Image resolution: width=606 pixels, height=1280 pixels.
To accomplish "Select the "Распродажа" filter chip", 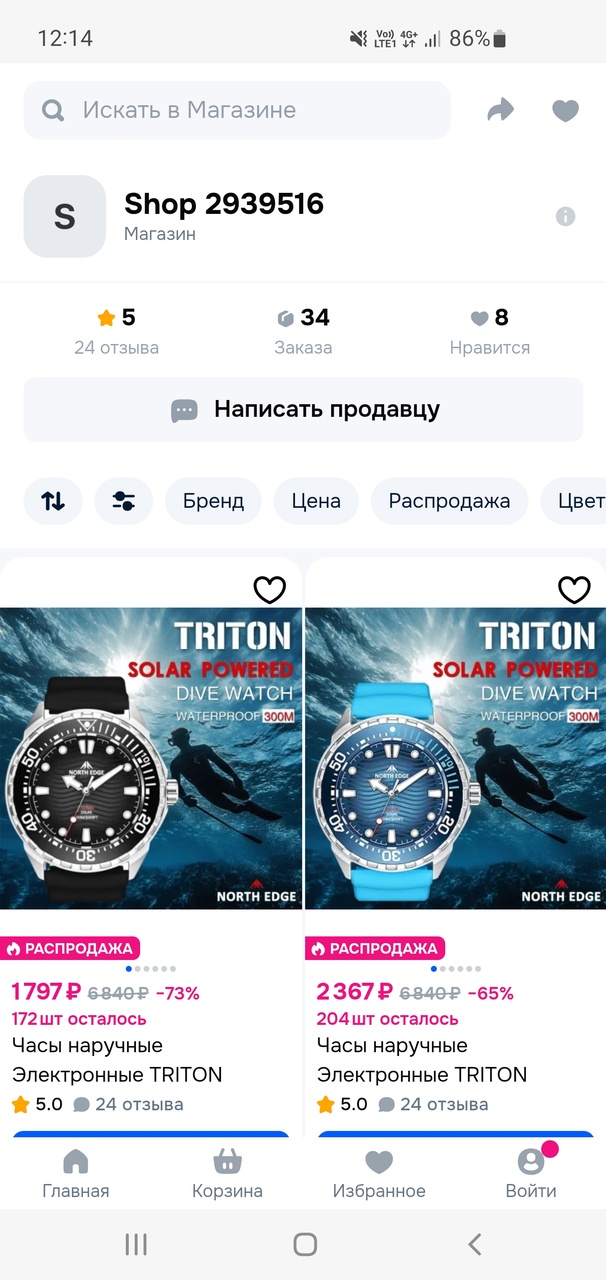I will pyautogui.click(x=449, y=501).
